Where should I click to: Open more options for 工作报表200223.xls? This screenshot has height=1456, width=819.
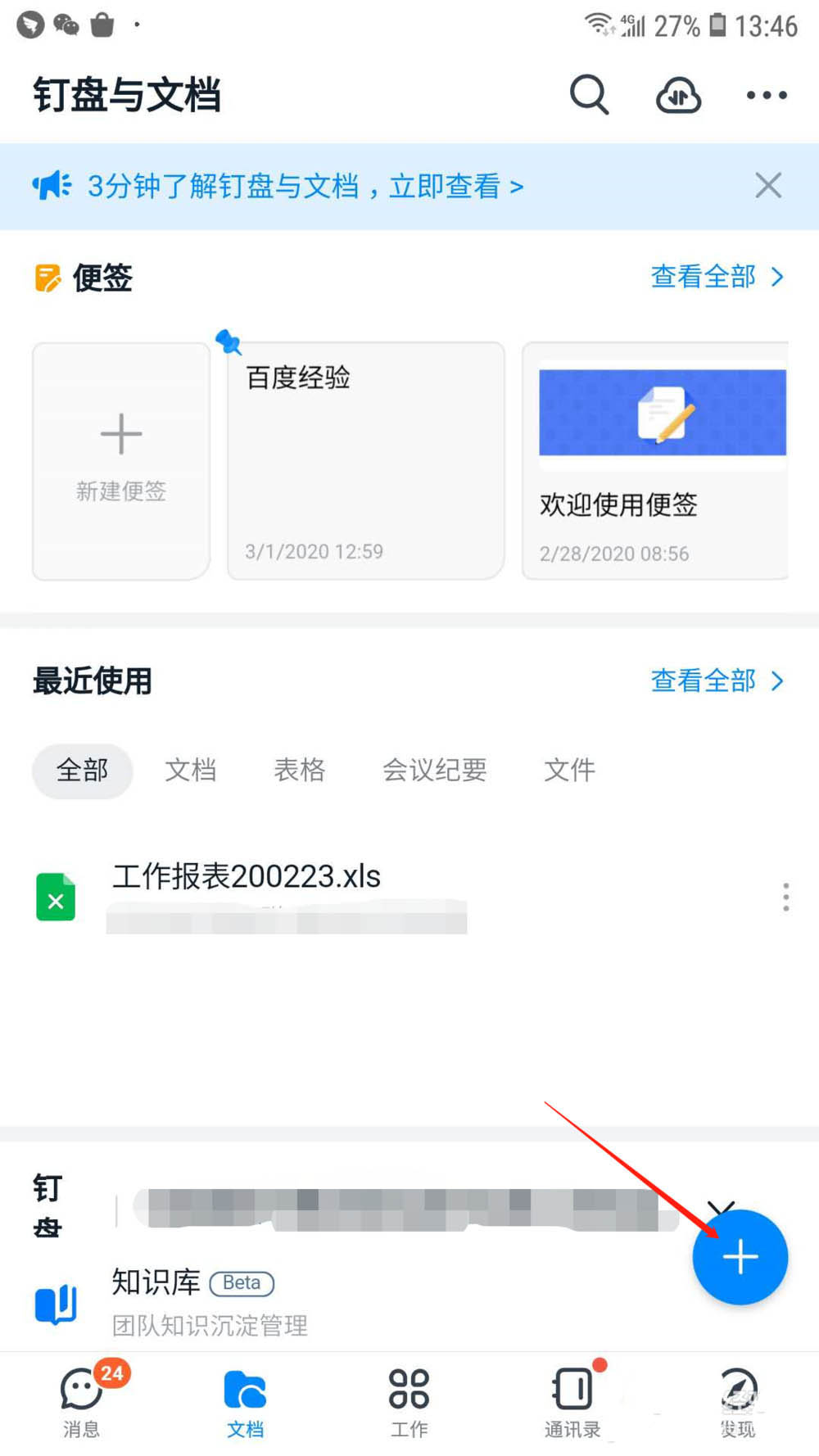pos(785,898)
